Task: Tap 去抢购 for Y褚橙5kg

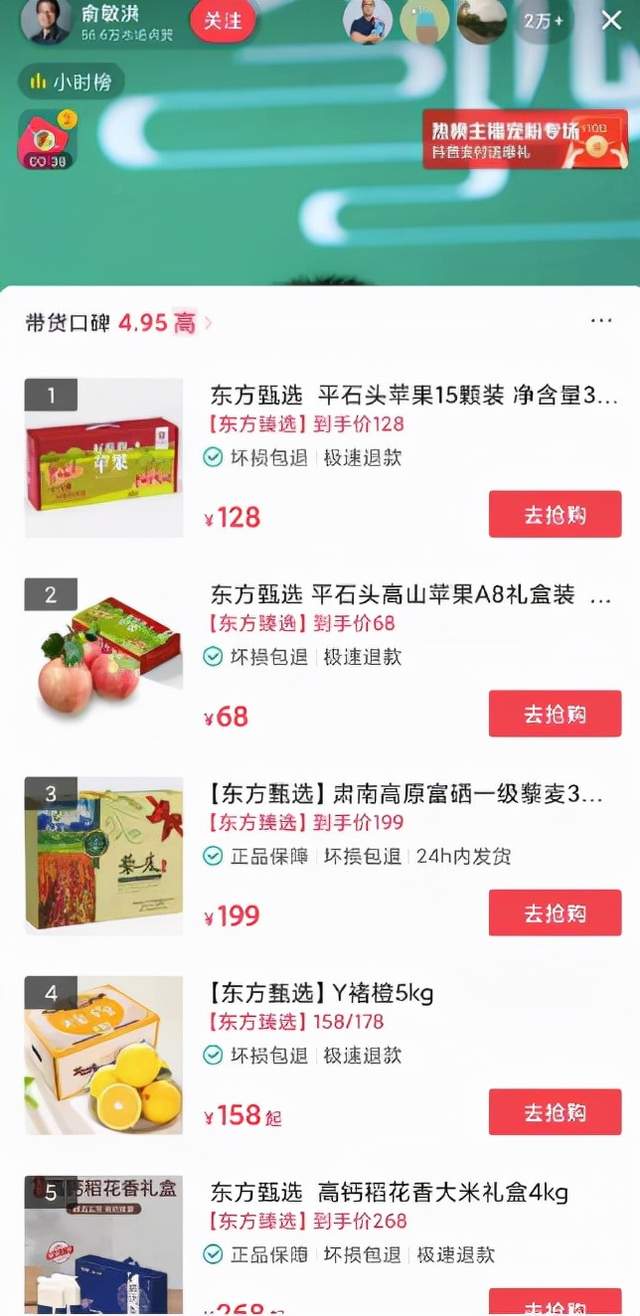Action: [555, 1112]
